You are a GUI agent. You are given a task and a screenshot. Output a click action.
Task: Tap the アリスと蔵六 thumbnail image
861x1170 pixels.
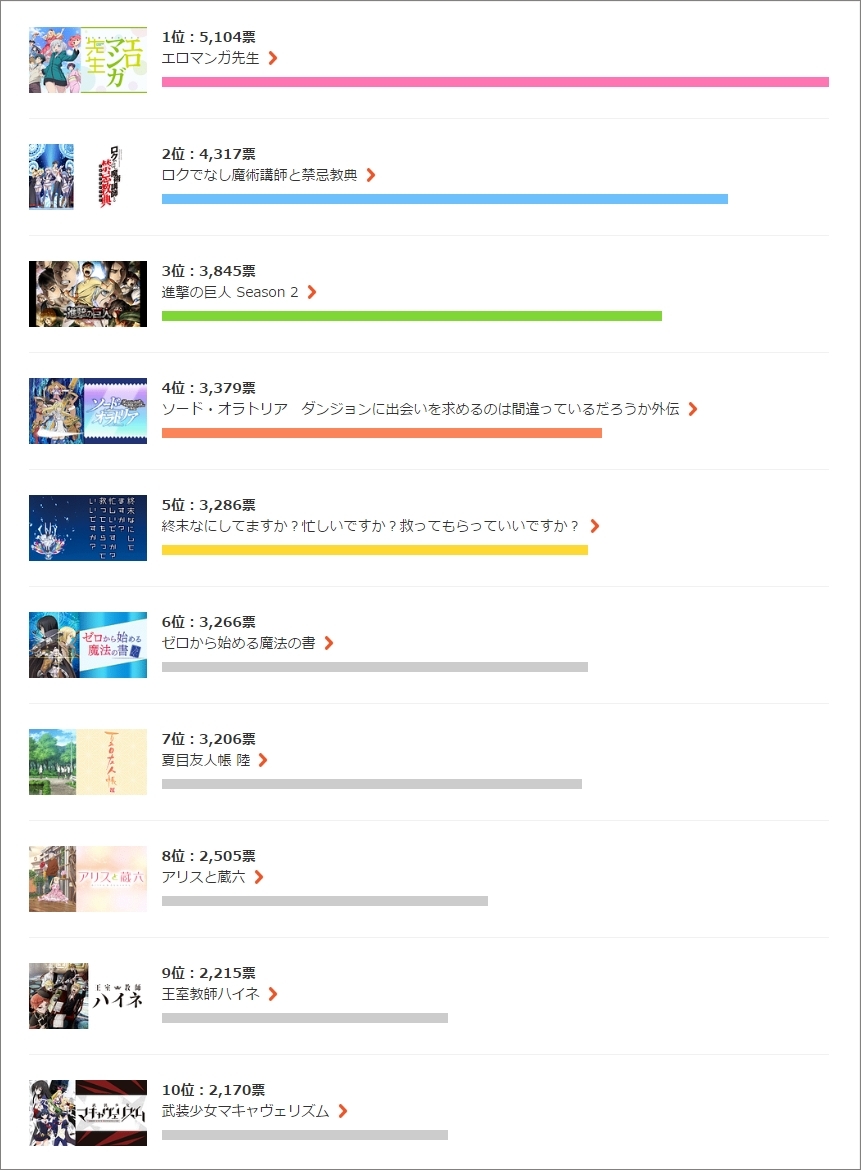pos(88,879)
